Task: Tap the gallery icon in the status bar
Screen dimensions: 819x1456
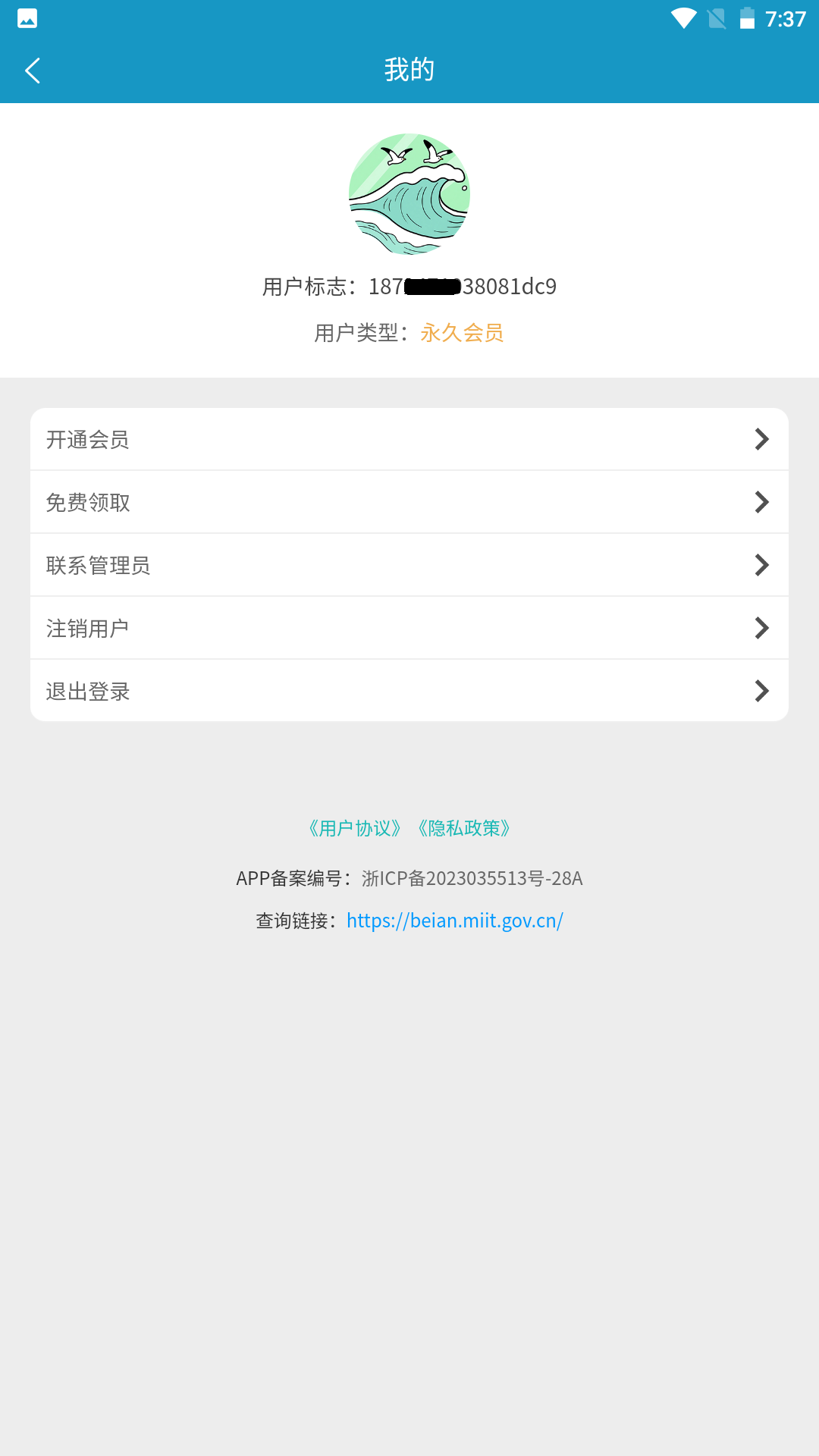Action: pyautogui.click(x=27, y=18)
